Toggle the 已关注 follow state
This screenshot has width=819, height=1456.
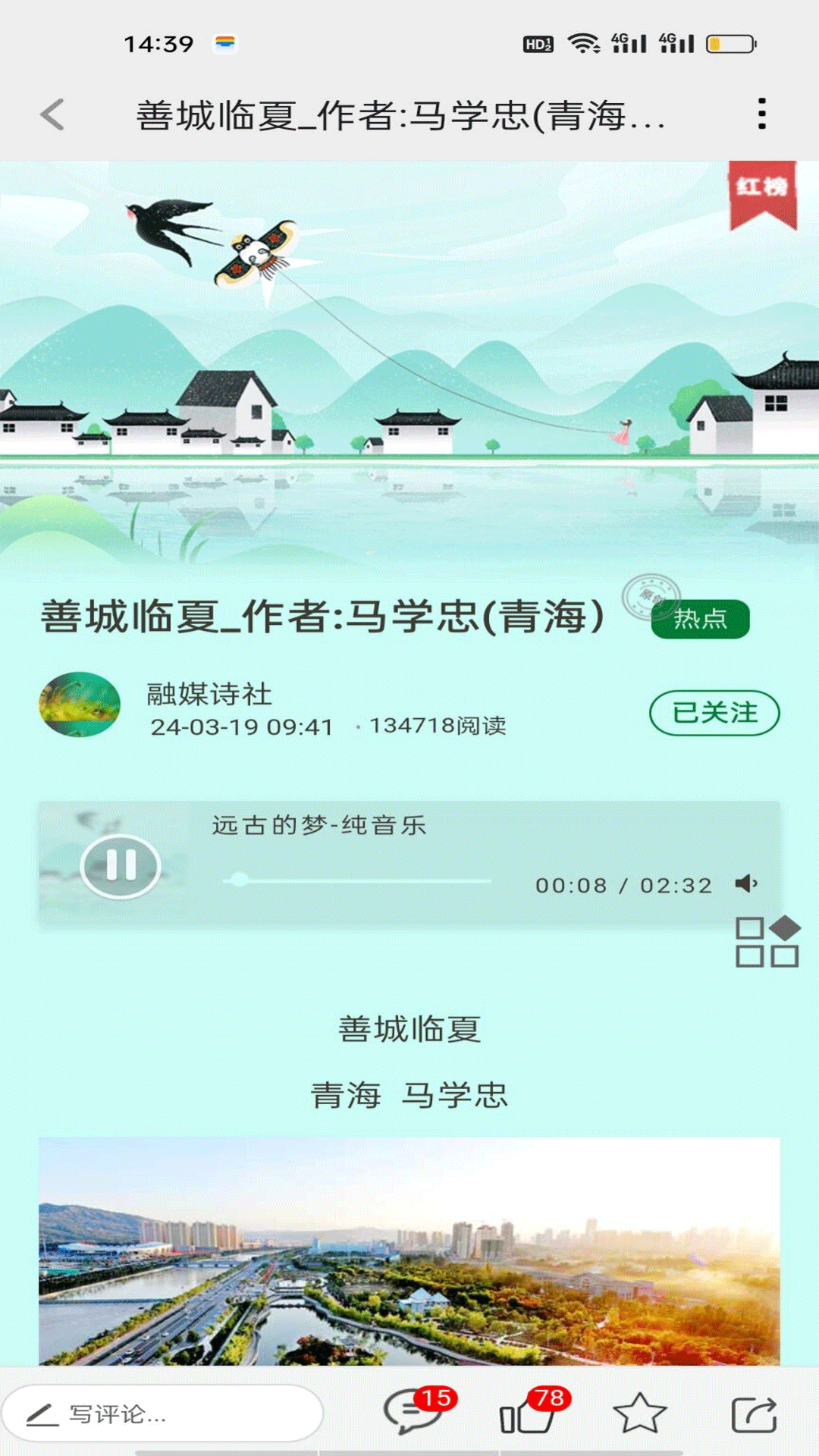(x=714, y=711)
